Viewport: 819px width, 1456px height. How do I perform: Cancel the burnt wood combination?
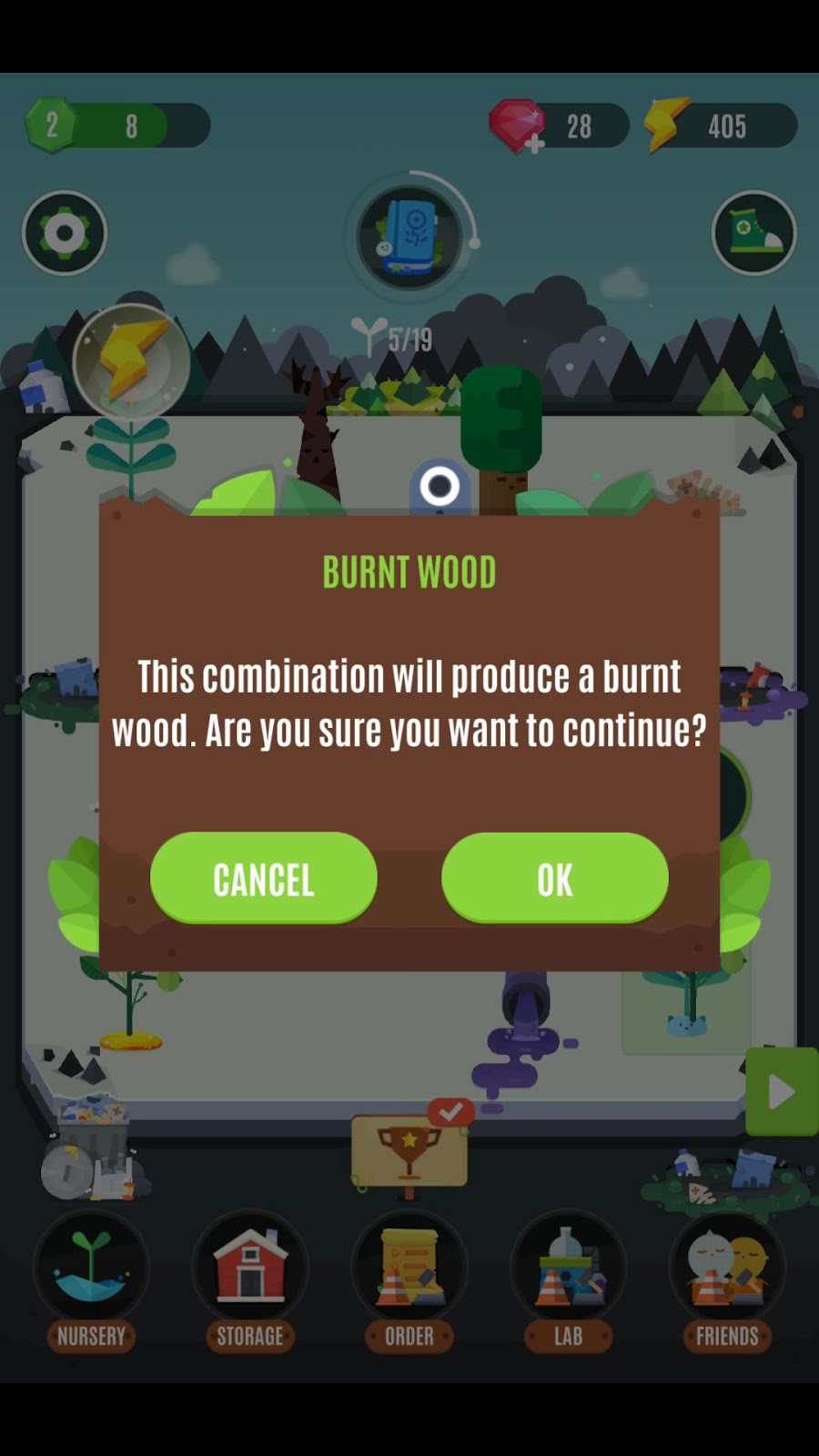(263, 878)
